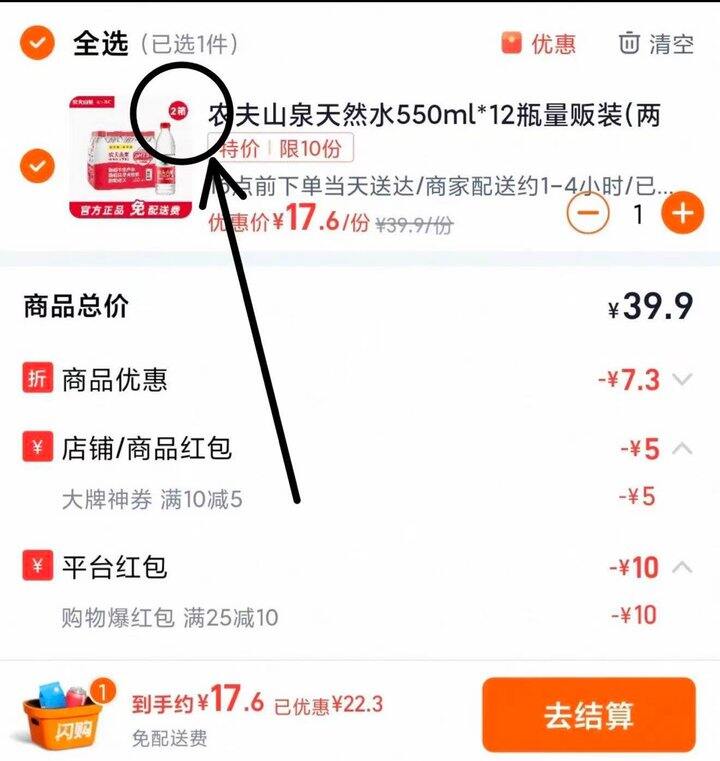Open the 农夫山泉天然水 product image
This screenshot has height=761, width=720.
[x=131, y=156]
